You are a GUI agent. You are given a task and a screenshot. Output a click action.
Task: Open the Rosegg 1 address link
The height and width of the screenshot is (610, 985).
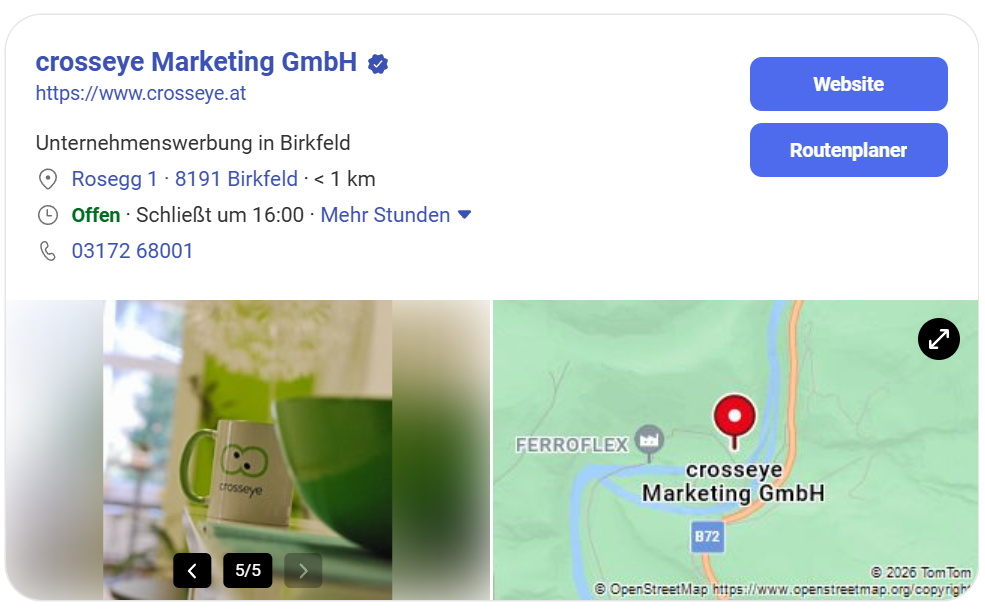[114, 179]
